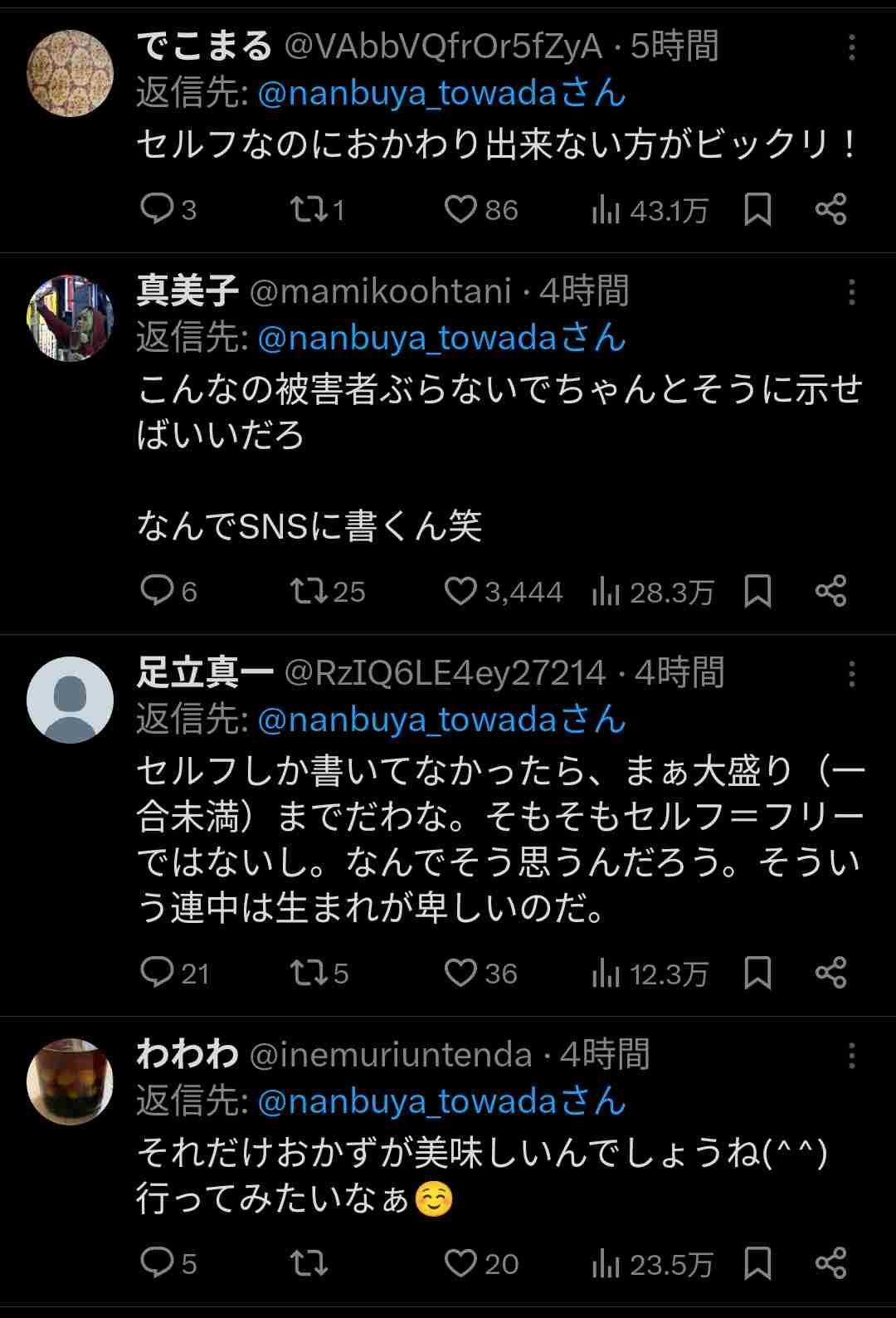Bookmark わわわ's reply
The height and width of the screenshot is (1318, 896).
(x=757, y=1263)
